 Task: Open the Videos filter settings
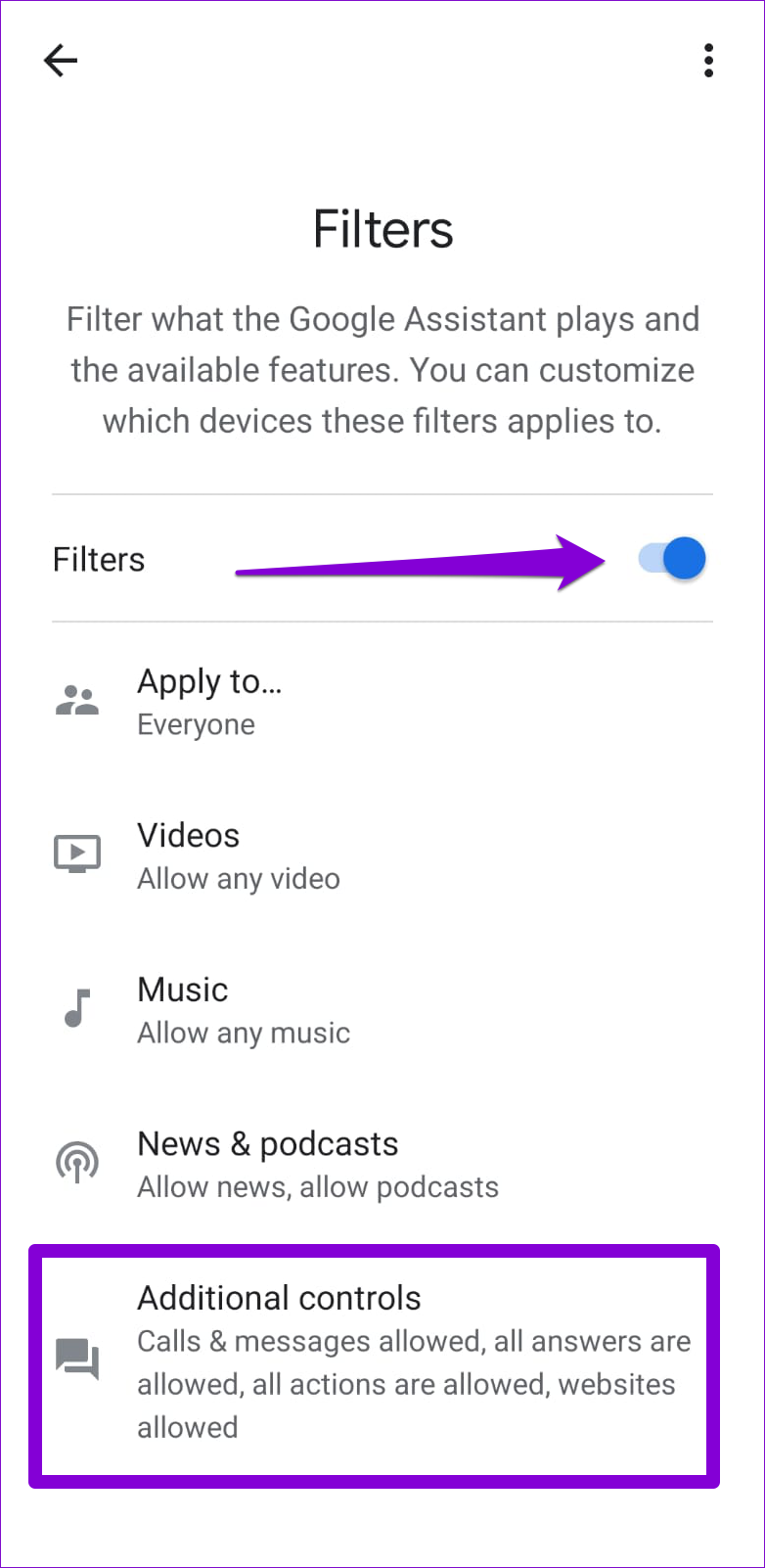238,855
